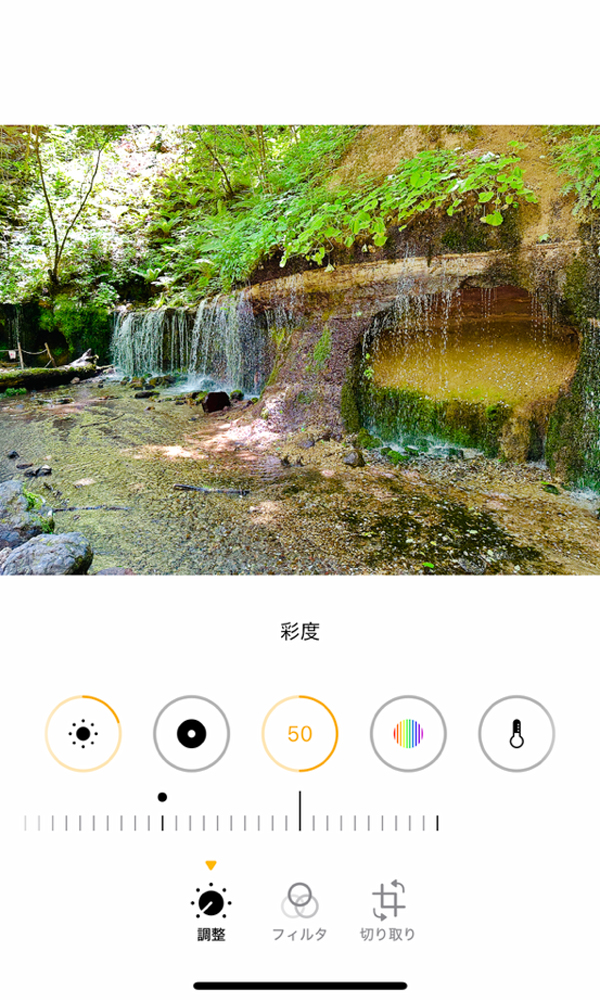Screen dimensions: 600x1000
Task: Select the brightness adjustment dial
Action: 83,733
